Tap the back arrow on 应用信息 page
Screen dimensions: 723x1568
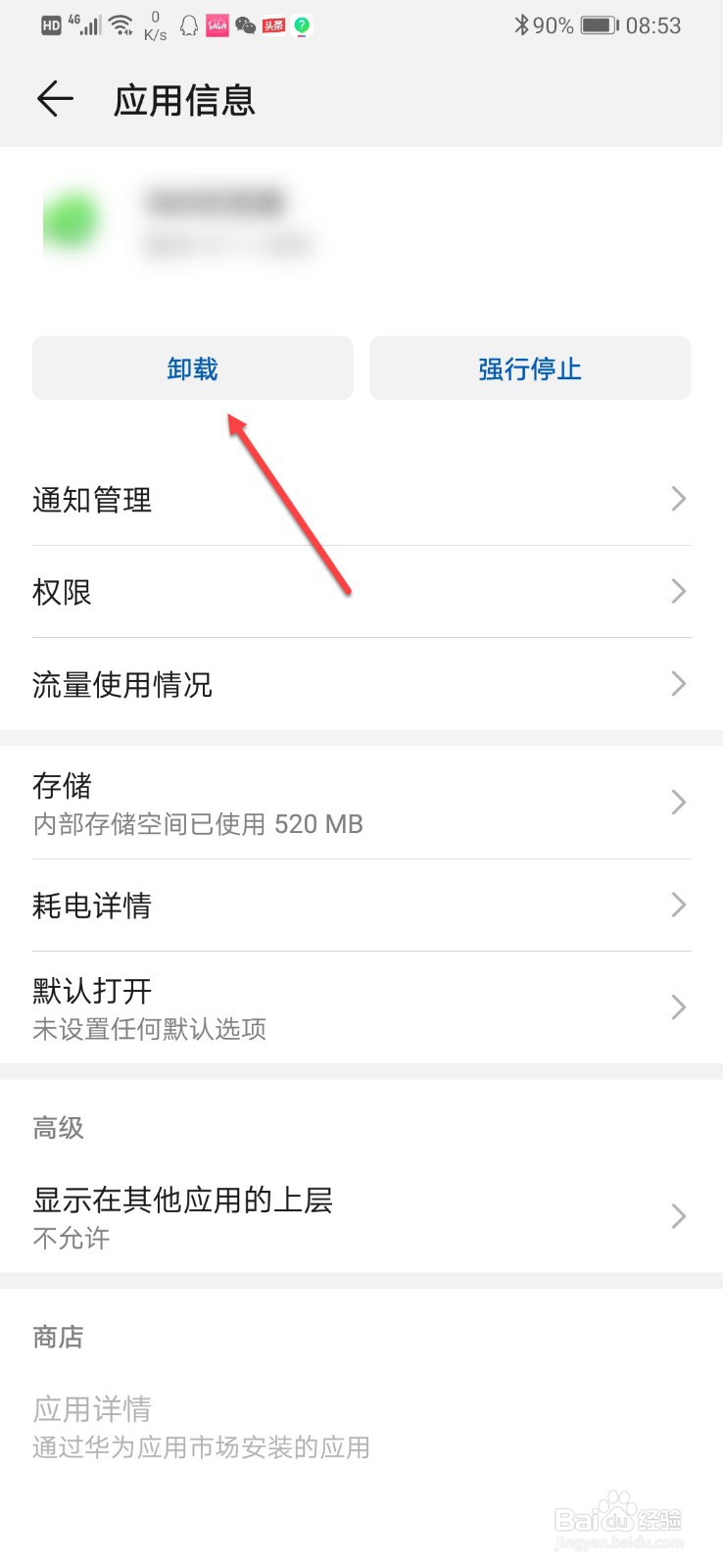[54, 99]
